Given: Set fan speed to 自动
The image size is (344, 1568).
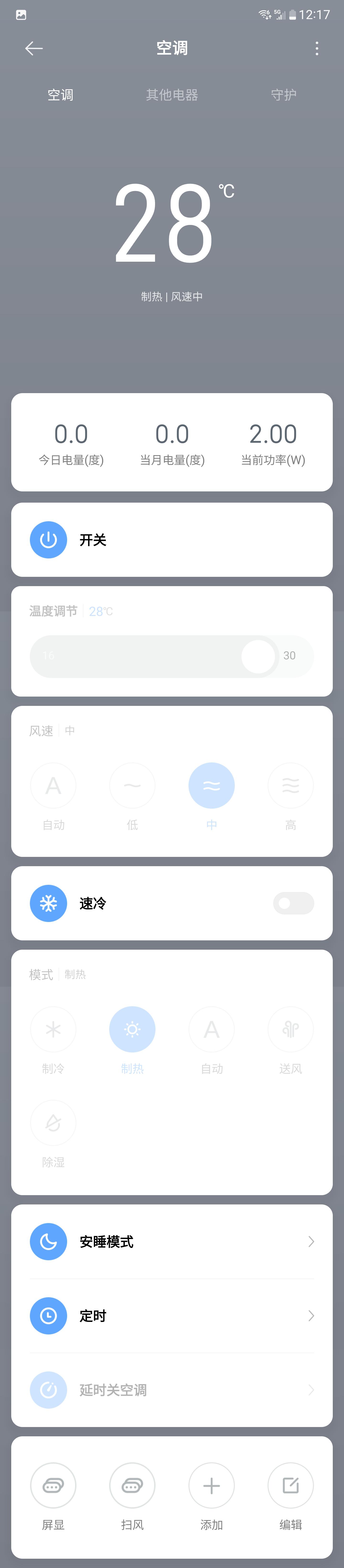Looking at the screenshot, I should click(x=53, y=786).
